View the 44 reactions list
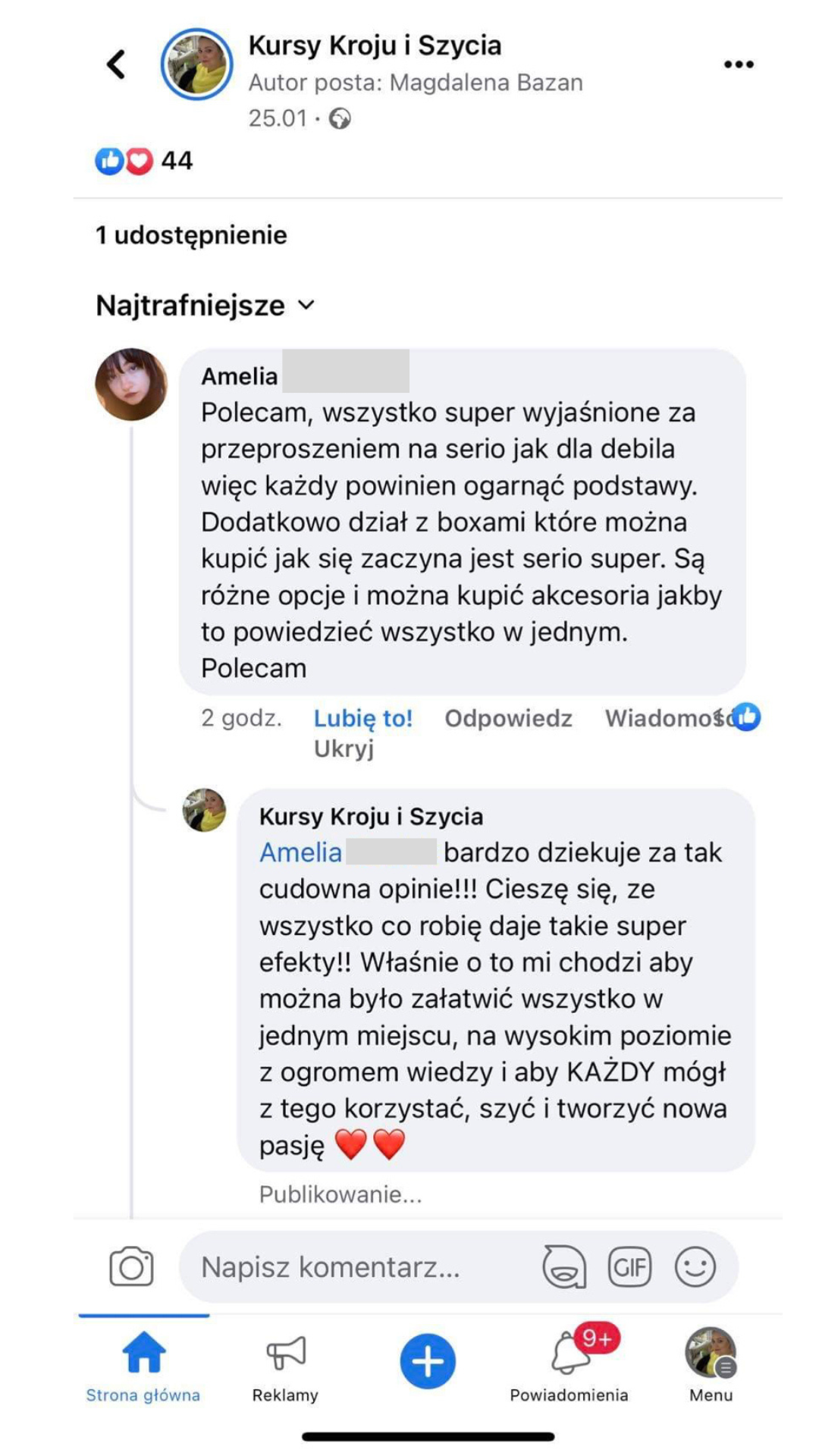The image size is (819, 1456). pyautogui.click(x=144, y=161)
